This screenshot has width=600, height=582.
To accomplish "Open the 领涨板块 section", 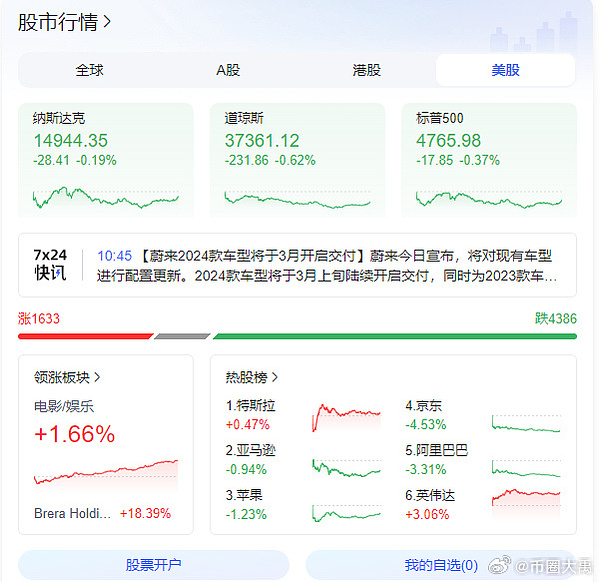I will pyautogui.click(x=68, y=377).
